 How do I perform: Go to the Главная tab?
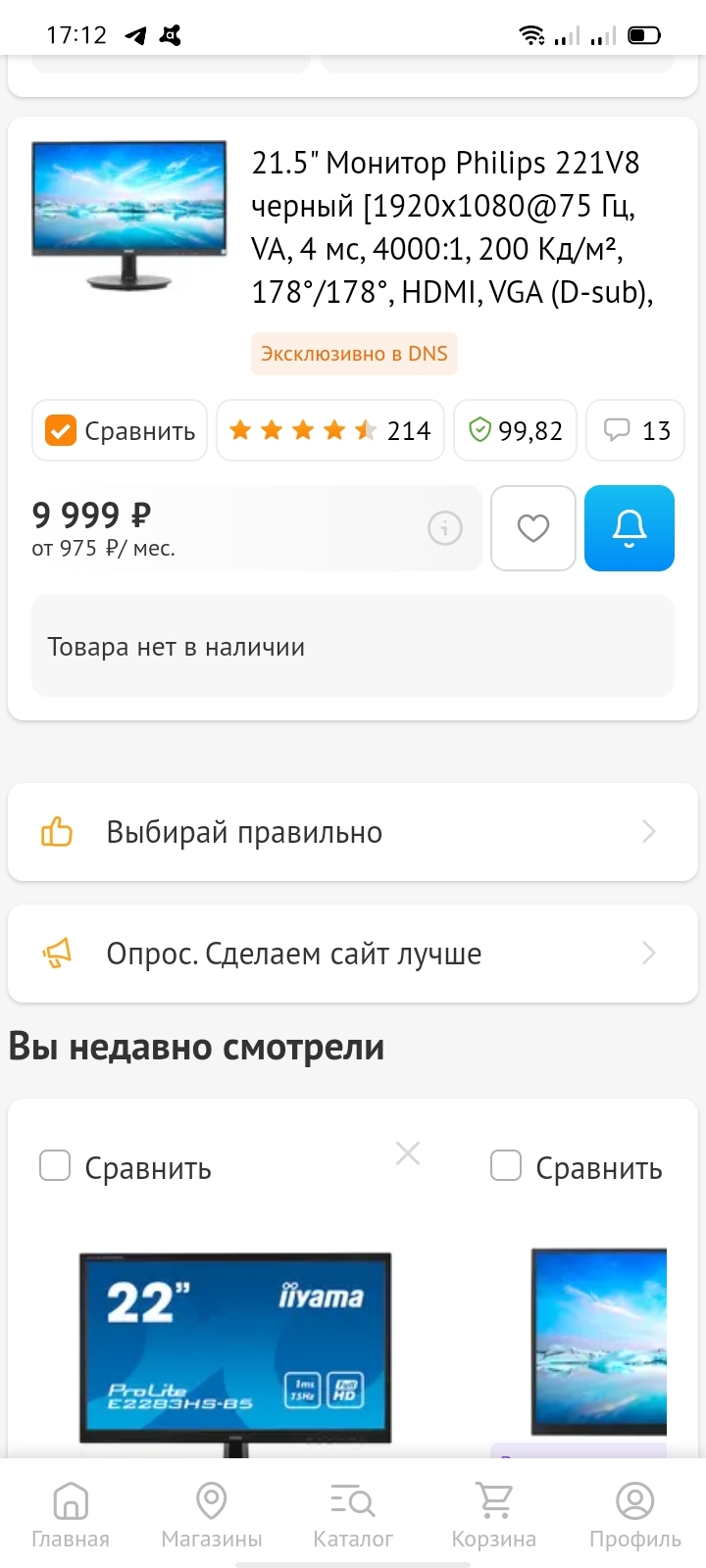click(71, 1514)
